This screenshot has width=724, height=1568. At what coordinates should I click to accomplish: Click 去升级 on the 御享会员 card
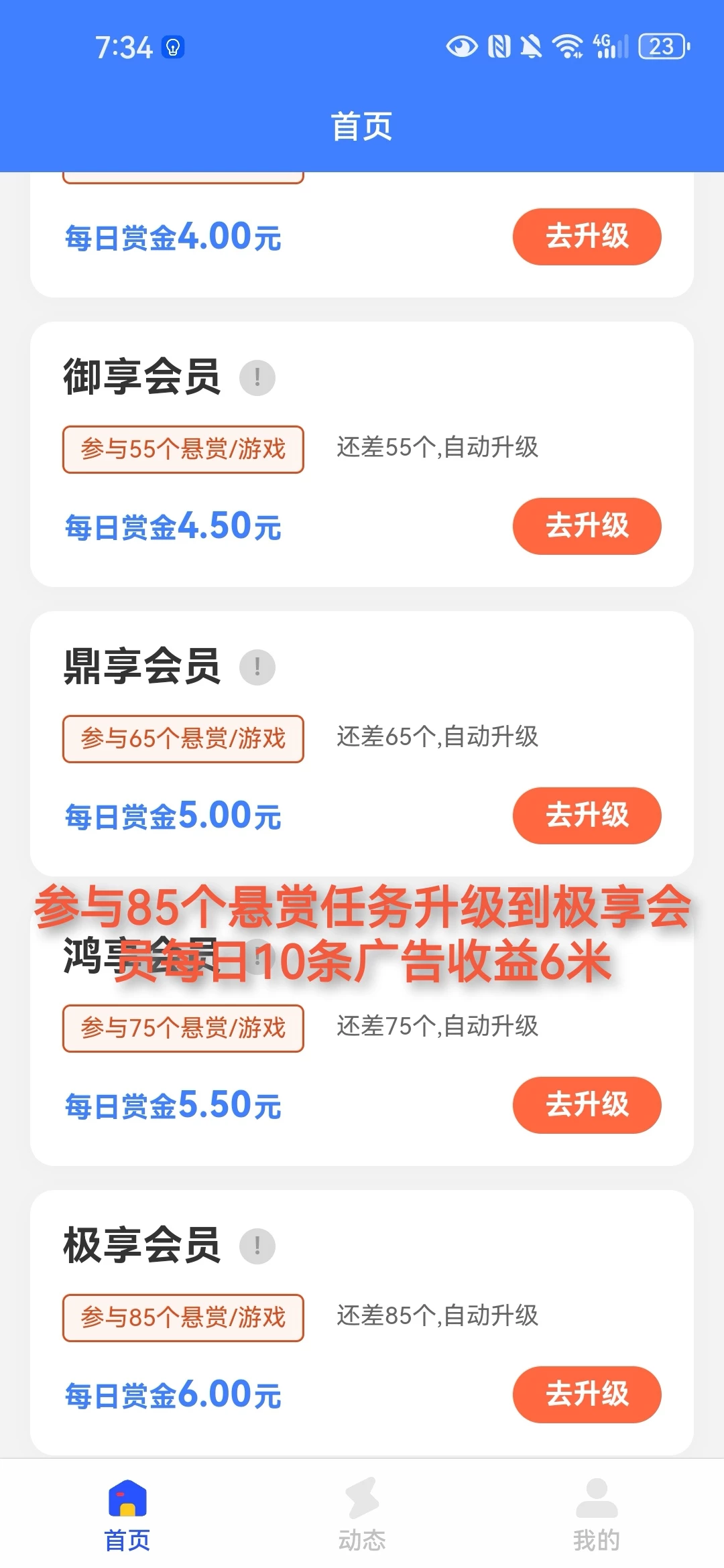coord(586,526)
